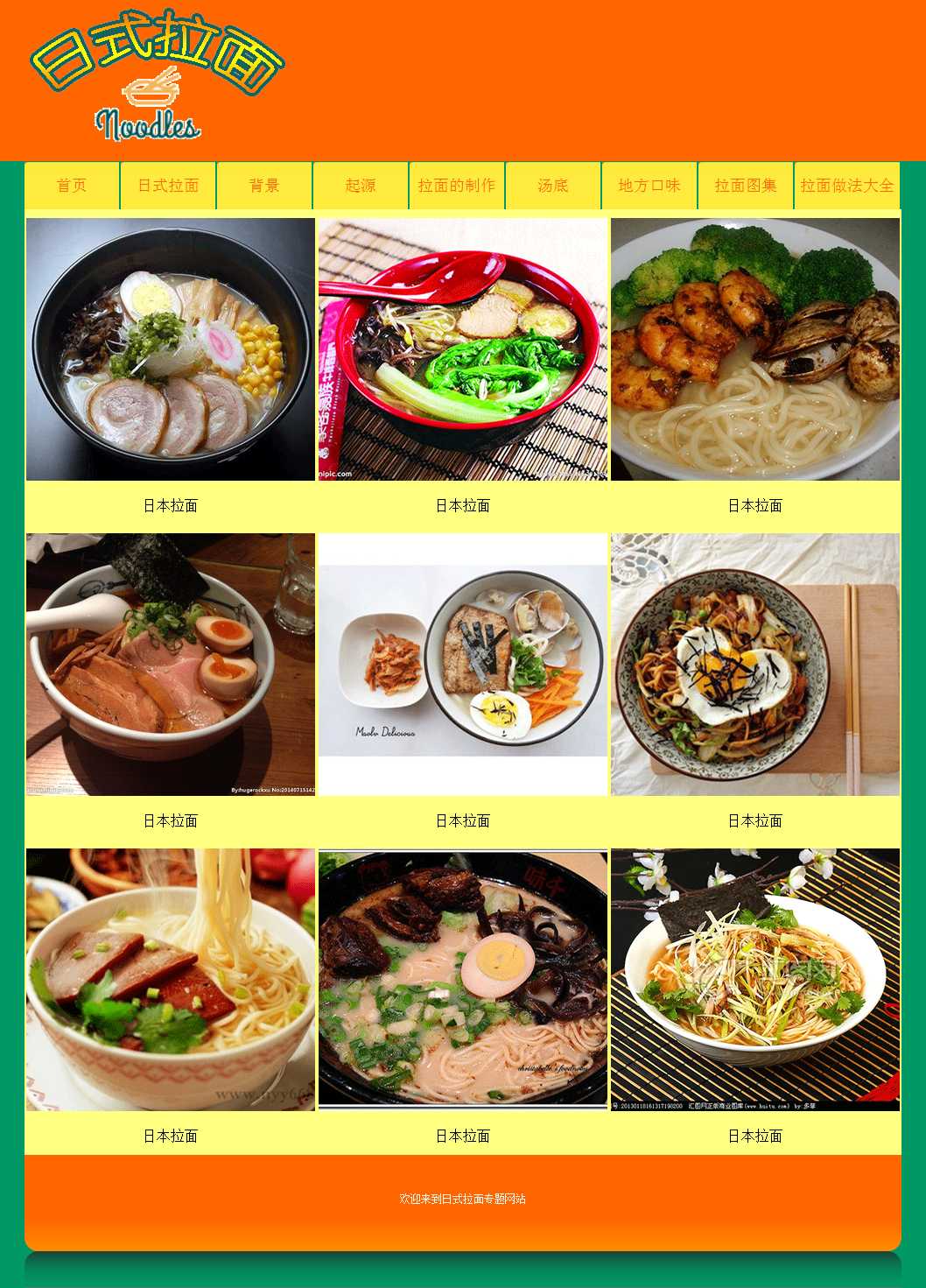
Task: Switch to 地方口味 tab
Action: click(x=649, y=186)
